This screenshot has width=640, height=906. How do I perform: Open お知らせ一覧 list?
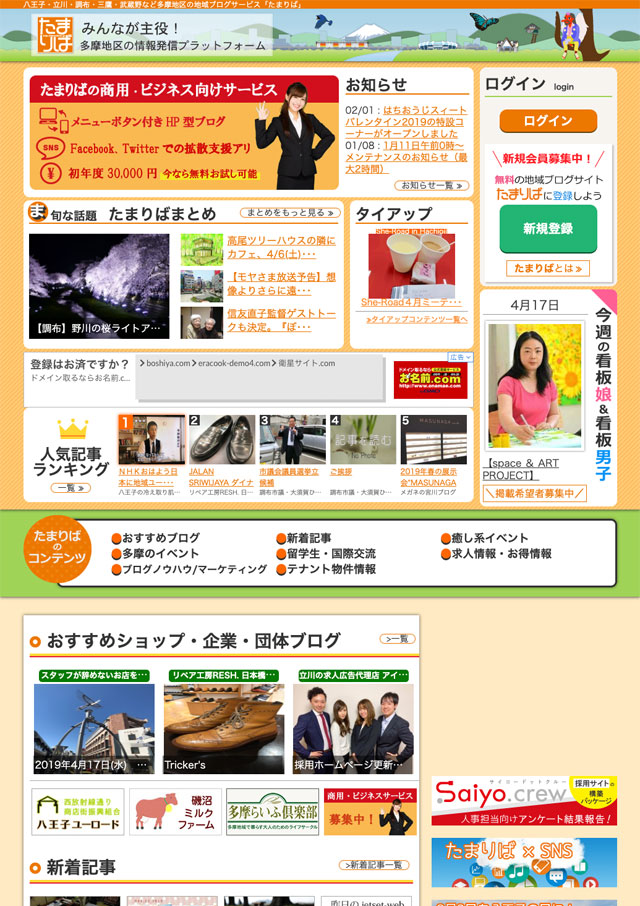click(432, 185)
